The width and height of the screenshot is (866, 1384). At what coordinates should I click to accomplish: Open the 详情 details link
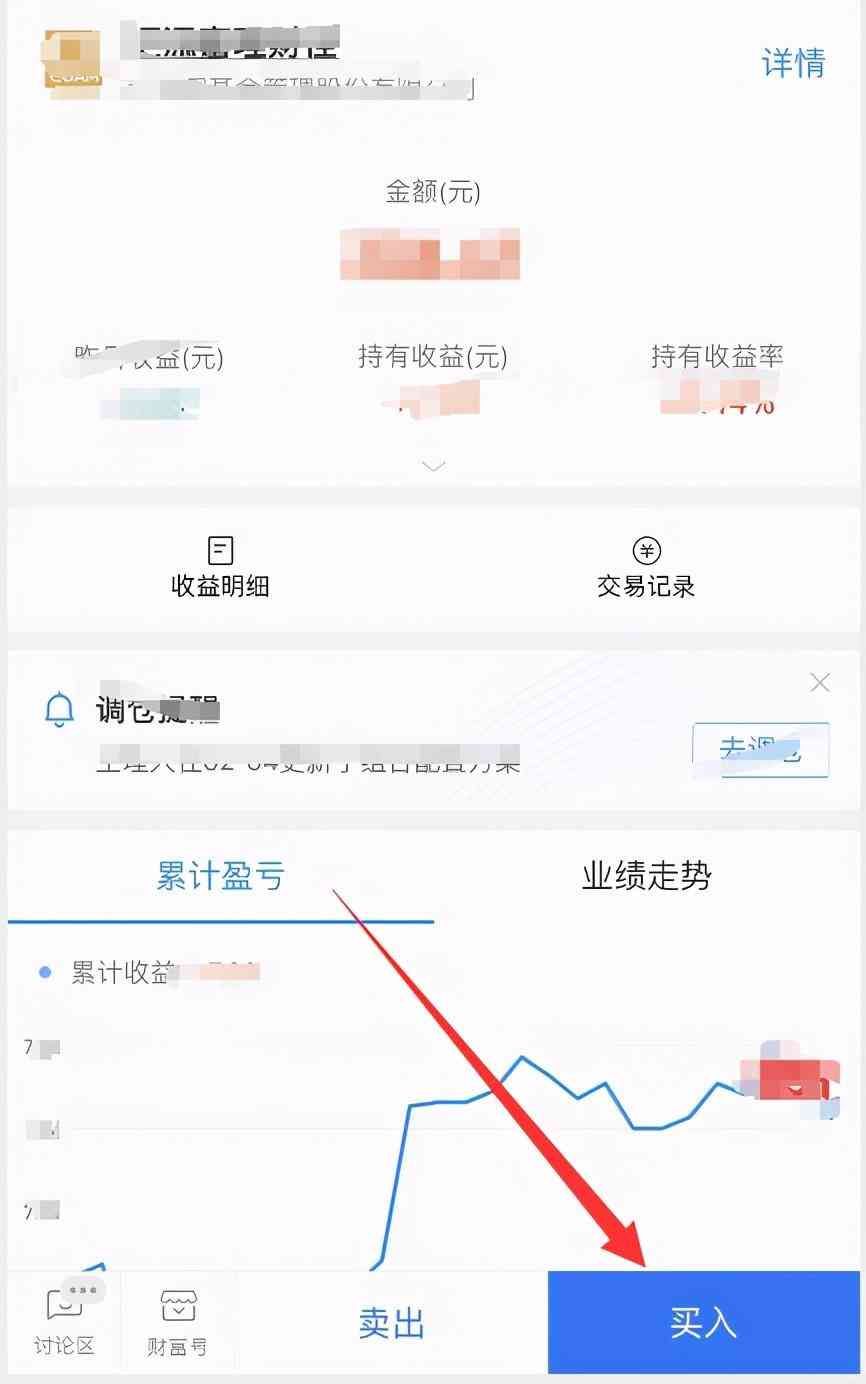coord(795,62)
